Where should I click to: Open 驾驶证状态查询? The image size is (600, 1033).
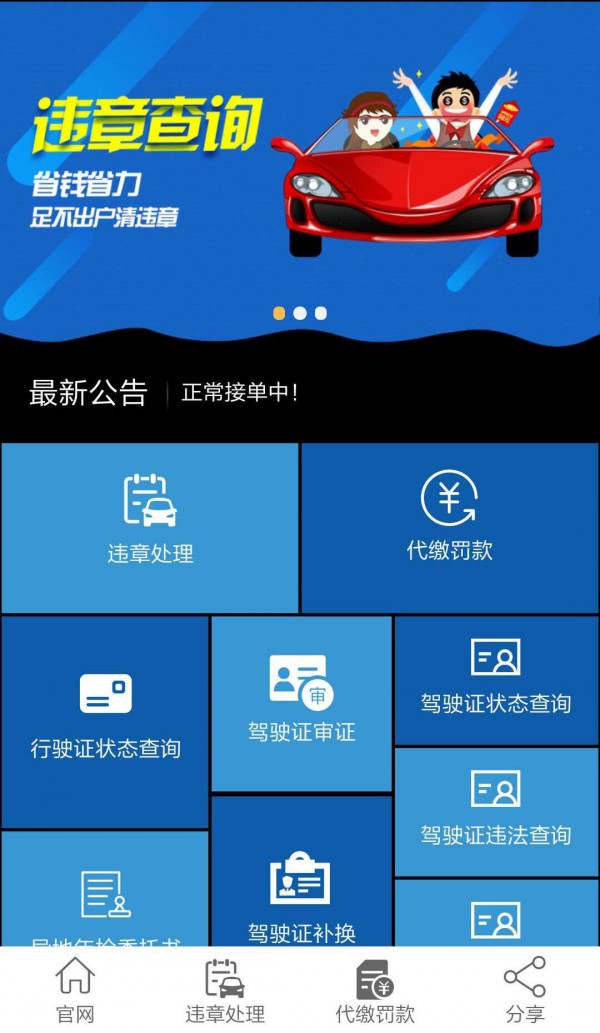(496, 680)
